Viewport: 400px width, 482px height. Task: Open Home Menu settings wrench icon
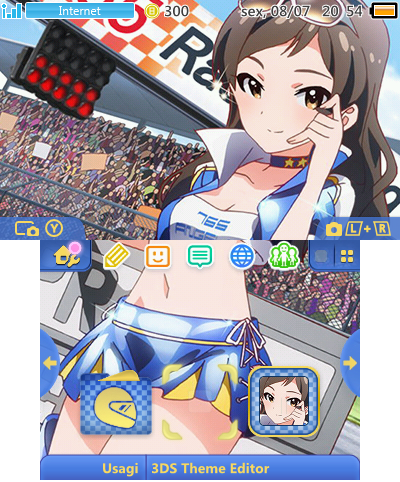pos(67,256)
